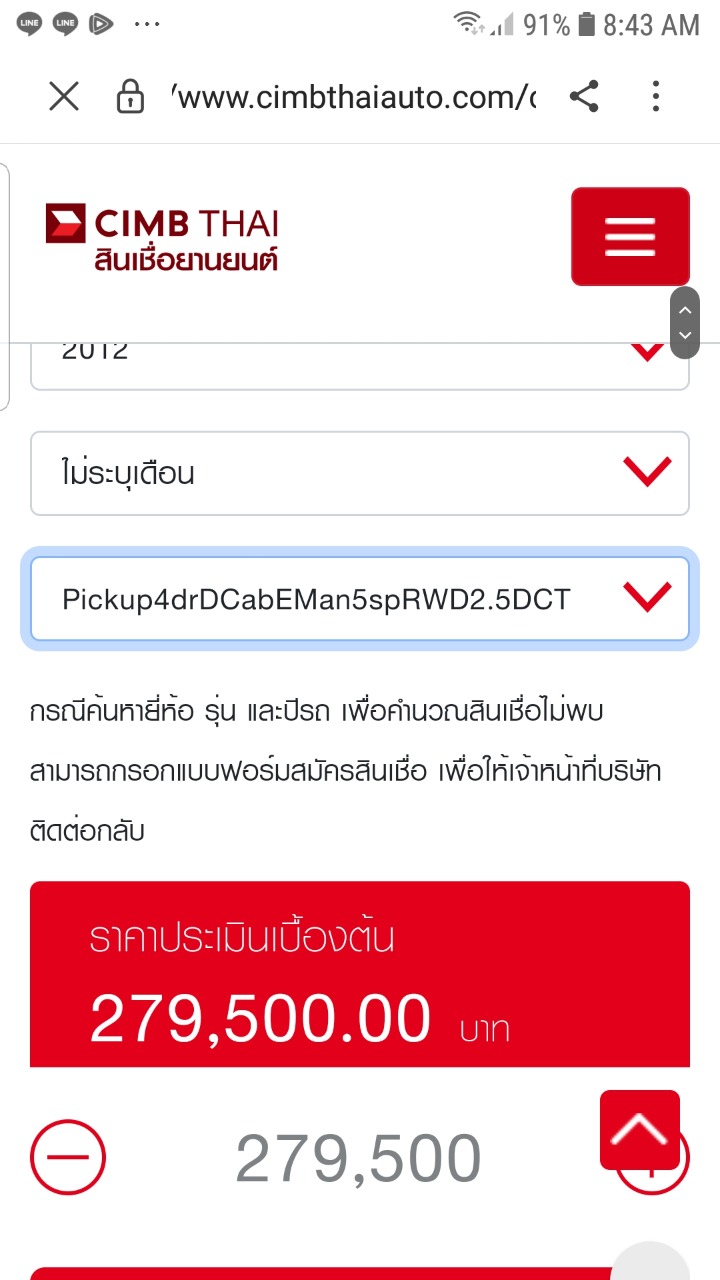Share this page
720x1280 pixels.
(583, 97)
